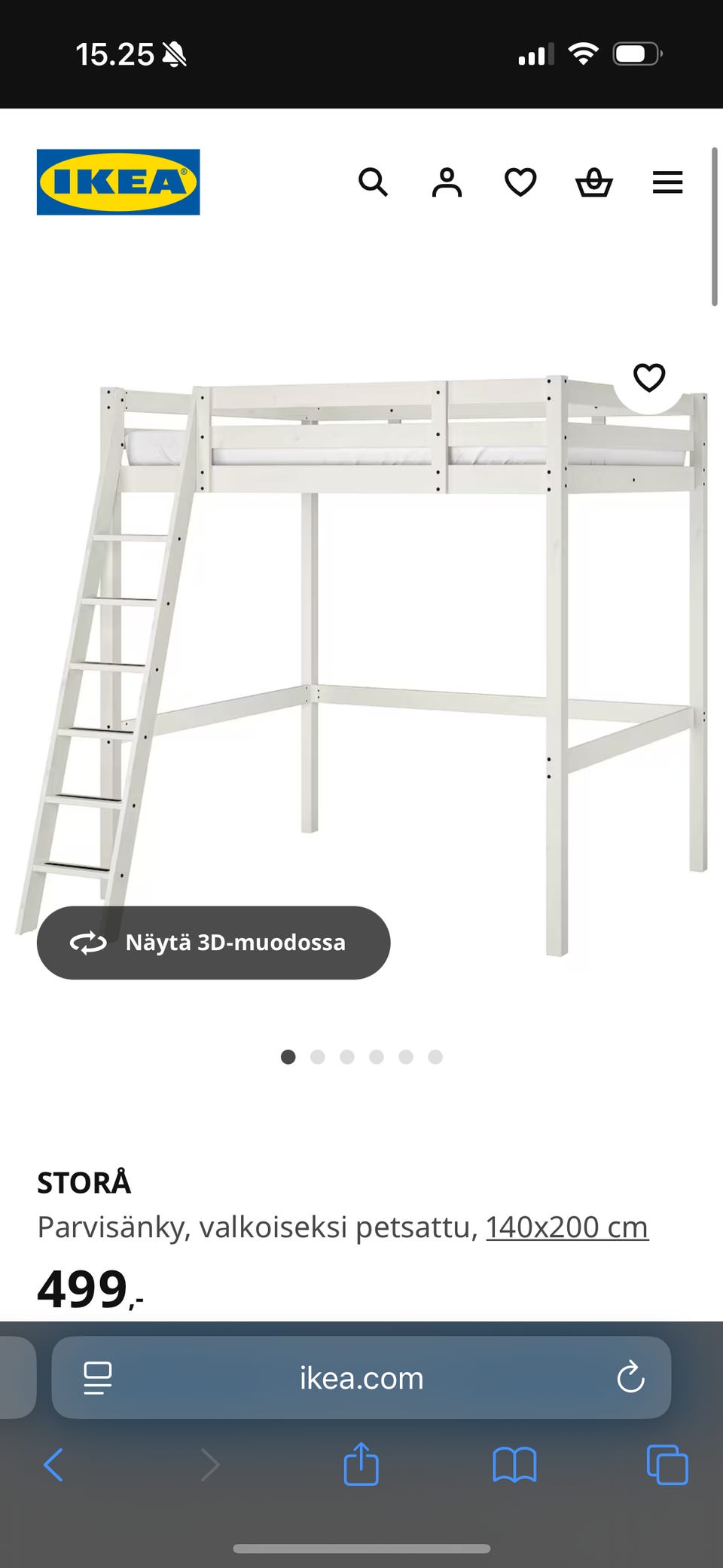
Task: Go back to previous page
Action: pyautogui.click(x=53, y=1466)
